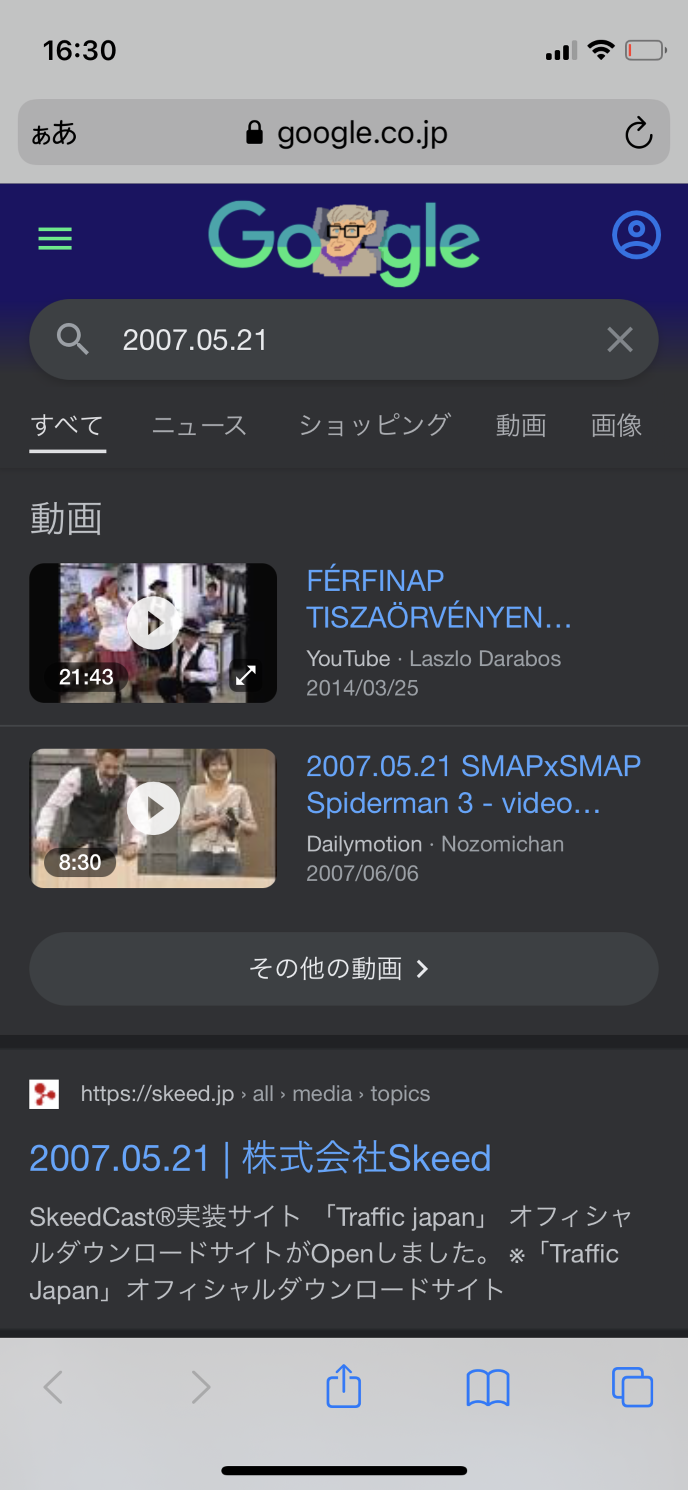Open the Google account profile icon

tap(635, 236)
